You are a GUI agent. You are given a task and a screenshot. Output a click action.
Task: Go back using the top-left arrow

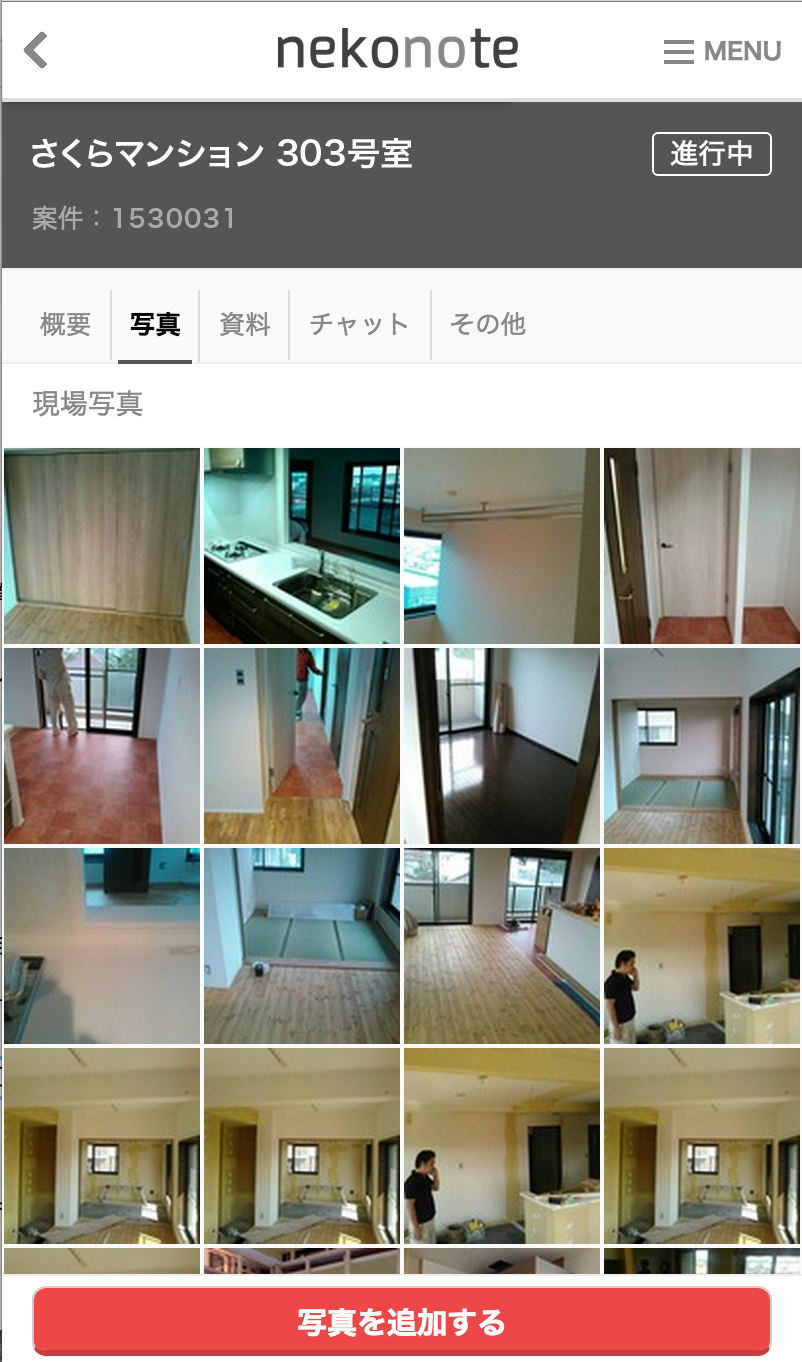(36, 50)
